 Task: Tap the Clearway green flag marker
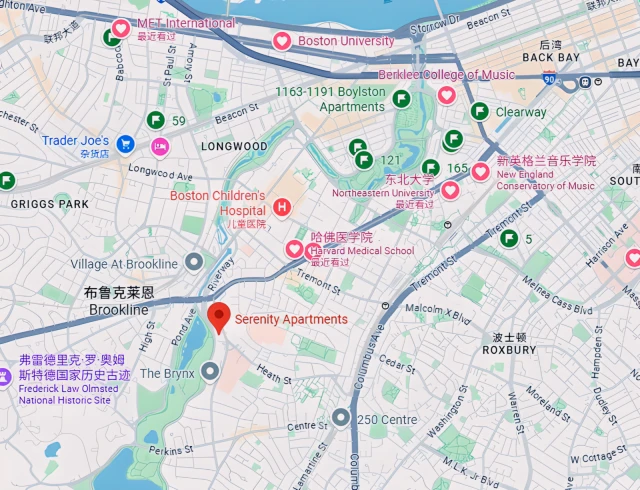coord(480,112)
